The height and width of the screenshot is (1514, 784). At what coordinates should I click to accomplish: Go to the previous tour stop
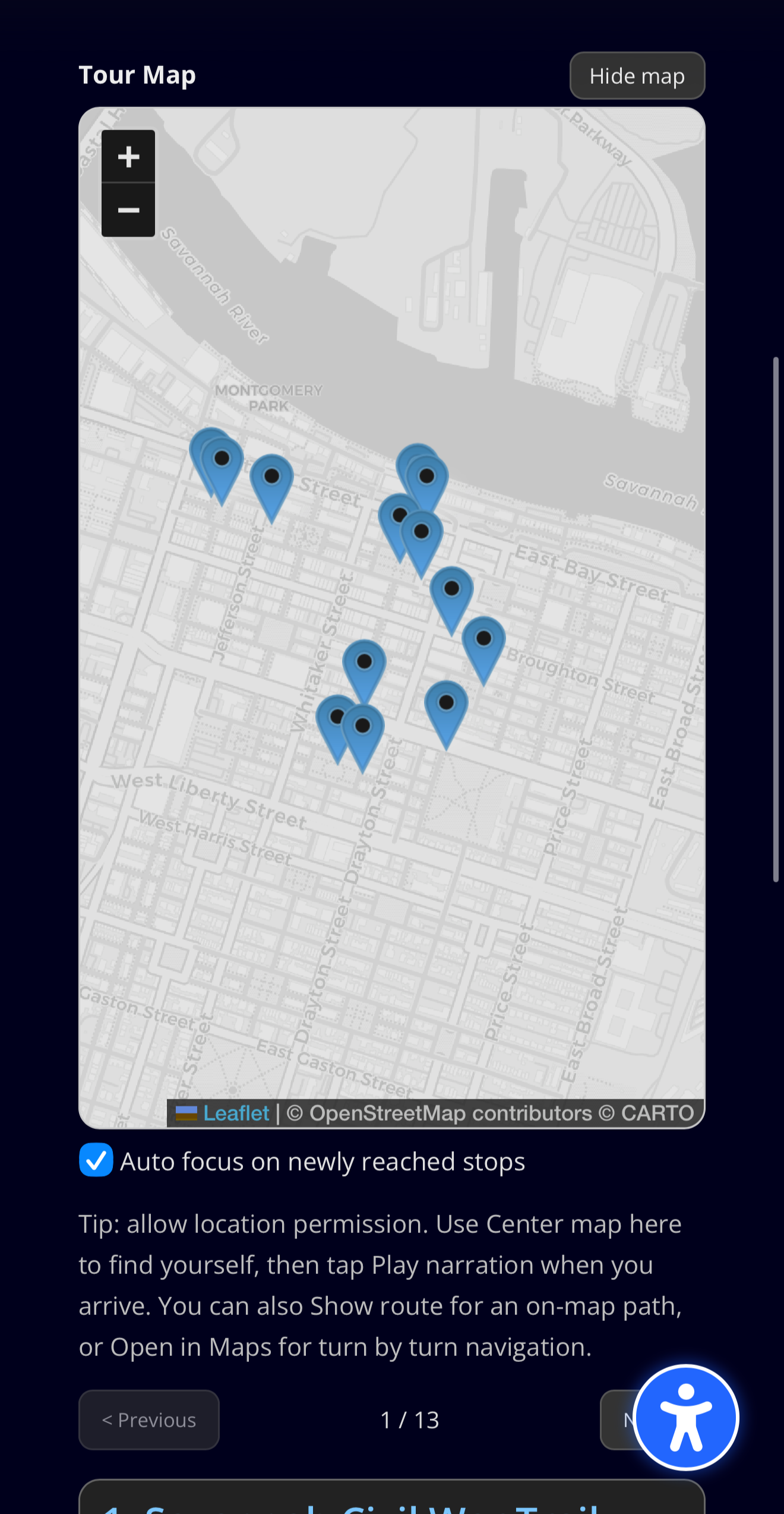(x=149, y=1420)
